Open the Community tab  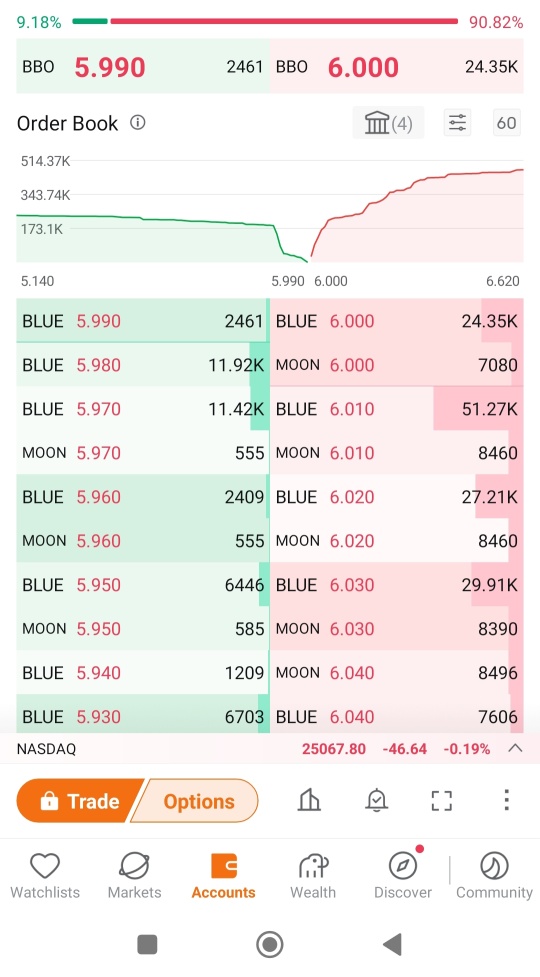click(x=495, y=876)
